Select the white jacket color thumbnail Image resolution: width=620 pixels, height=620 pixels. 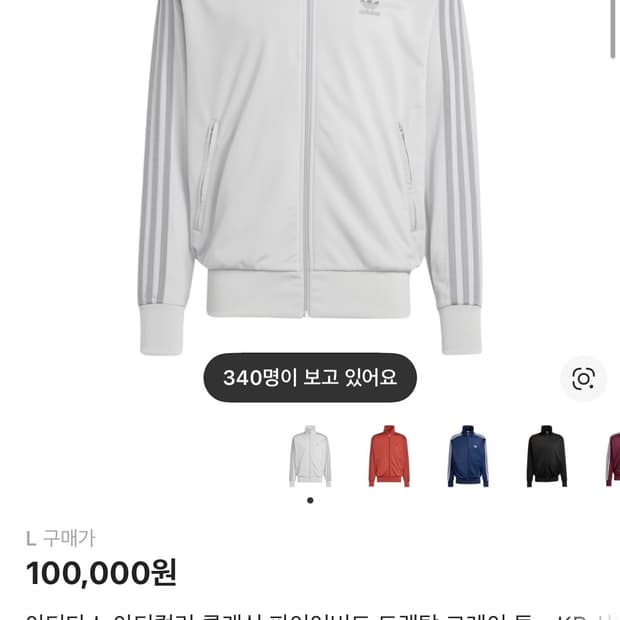[x=310, y=456]
